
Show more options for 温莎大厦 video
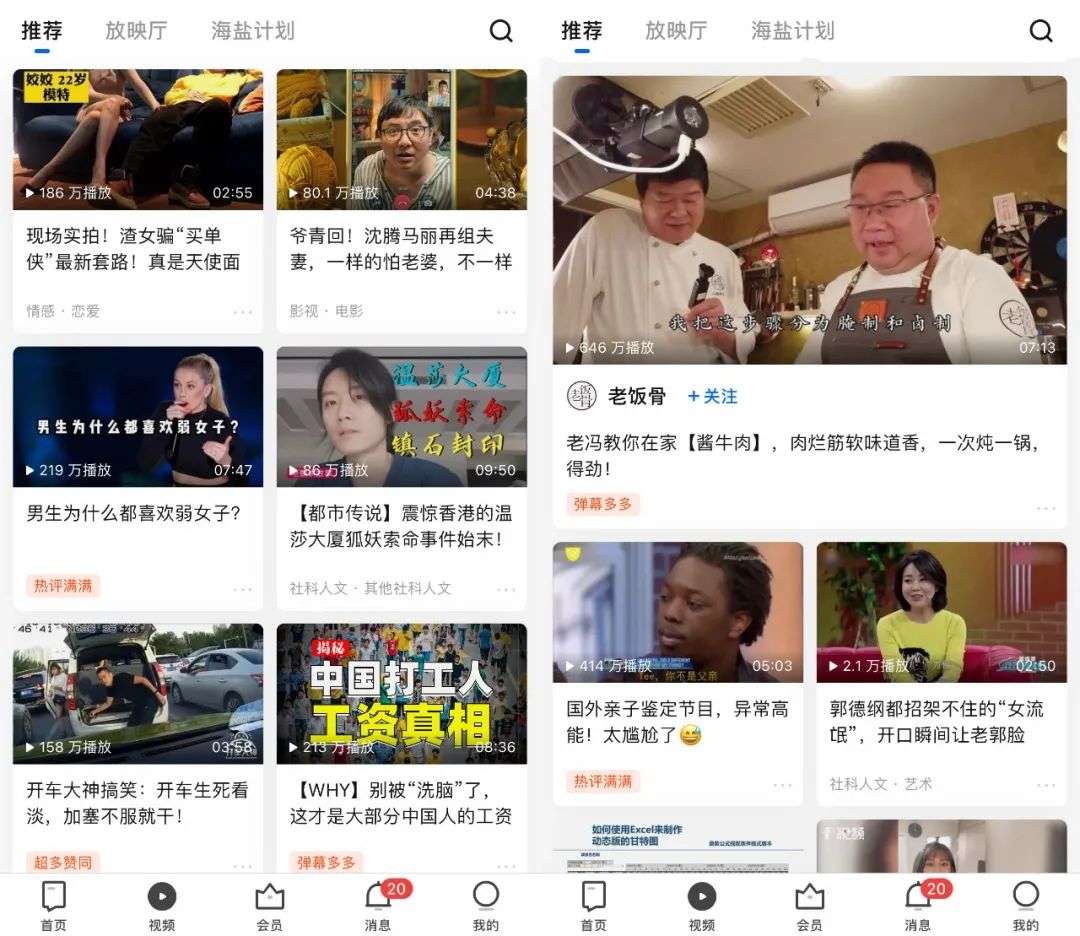[x=507, y=589]
